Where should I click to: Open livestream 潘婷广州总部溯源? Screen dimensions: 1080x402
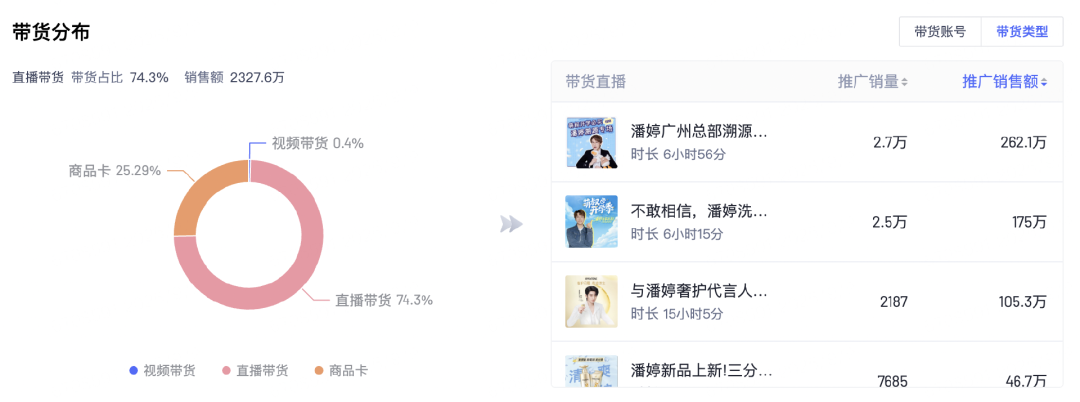tap(699, 131)
